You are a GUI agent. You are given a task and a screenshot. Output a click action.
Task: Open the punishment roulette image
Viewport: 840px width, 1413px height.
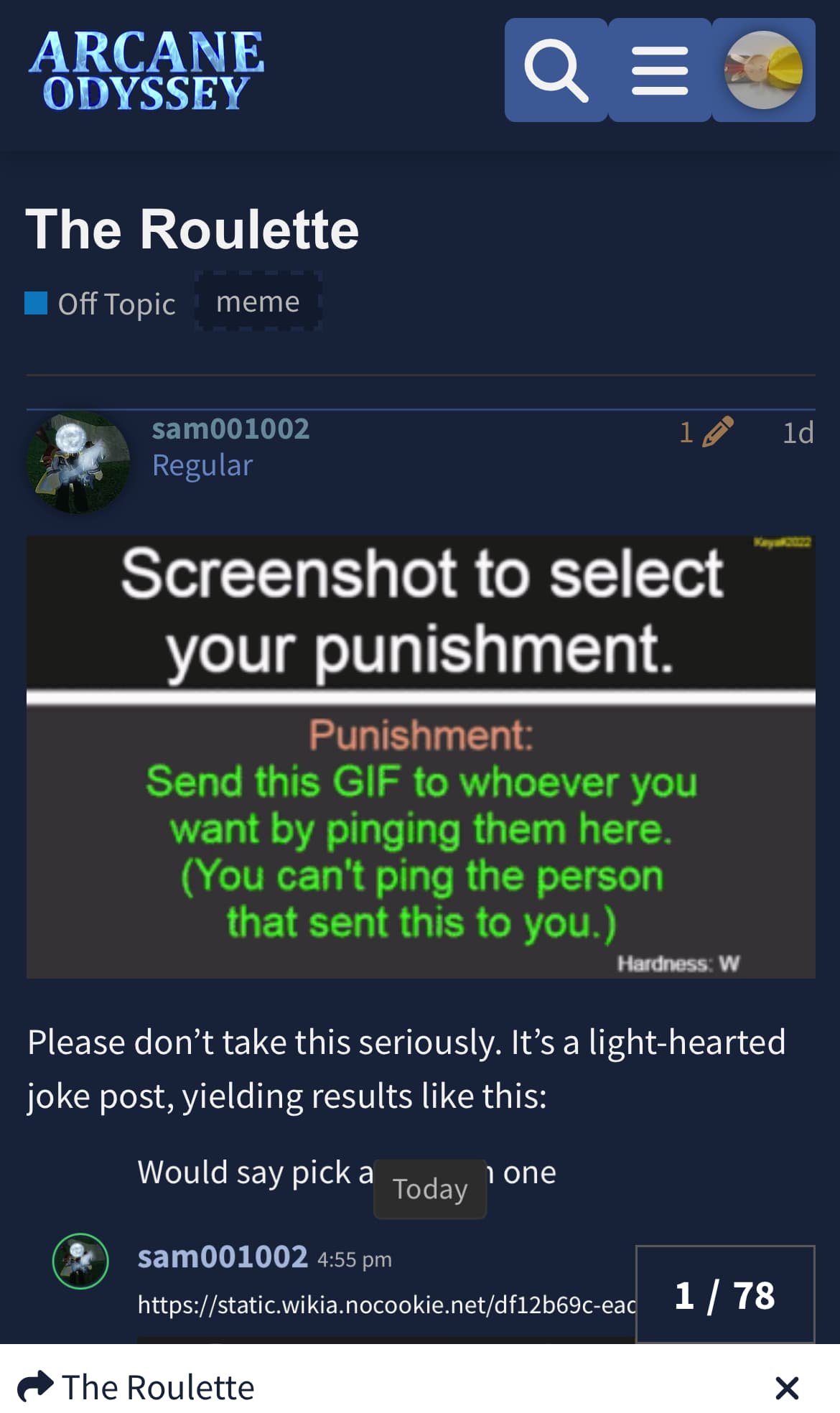click(421, 757)
